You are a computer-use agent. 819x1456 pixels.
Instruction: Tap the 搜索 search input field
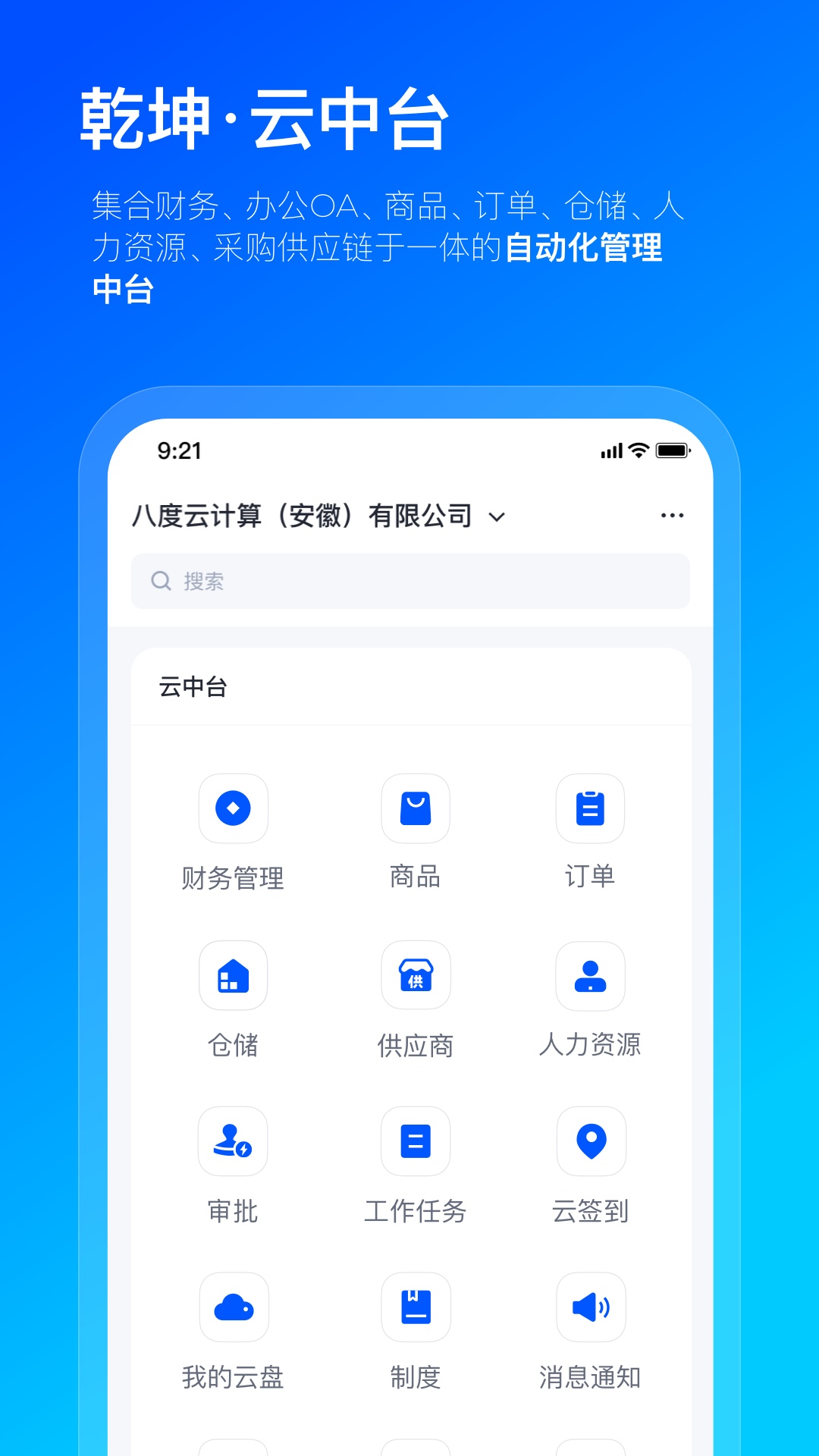coord(303,581)
